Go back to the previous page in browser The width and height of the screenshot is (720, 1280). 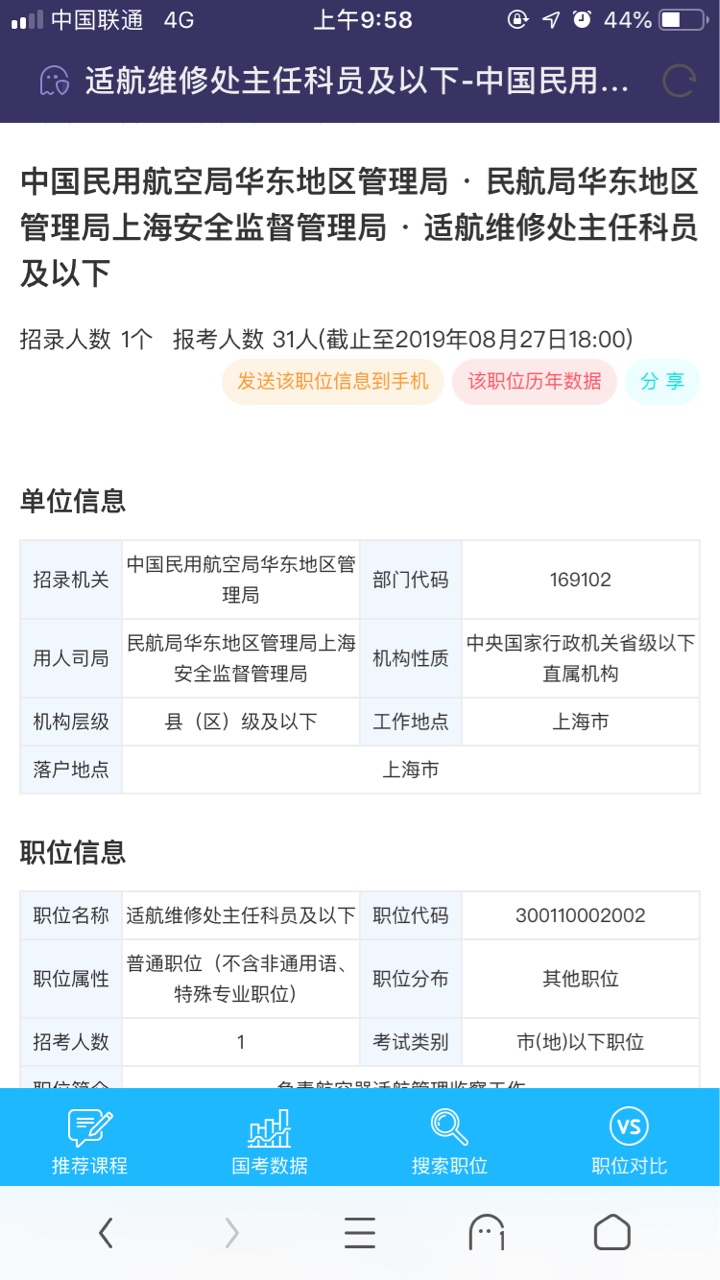[105, 1234]
